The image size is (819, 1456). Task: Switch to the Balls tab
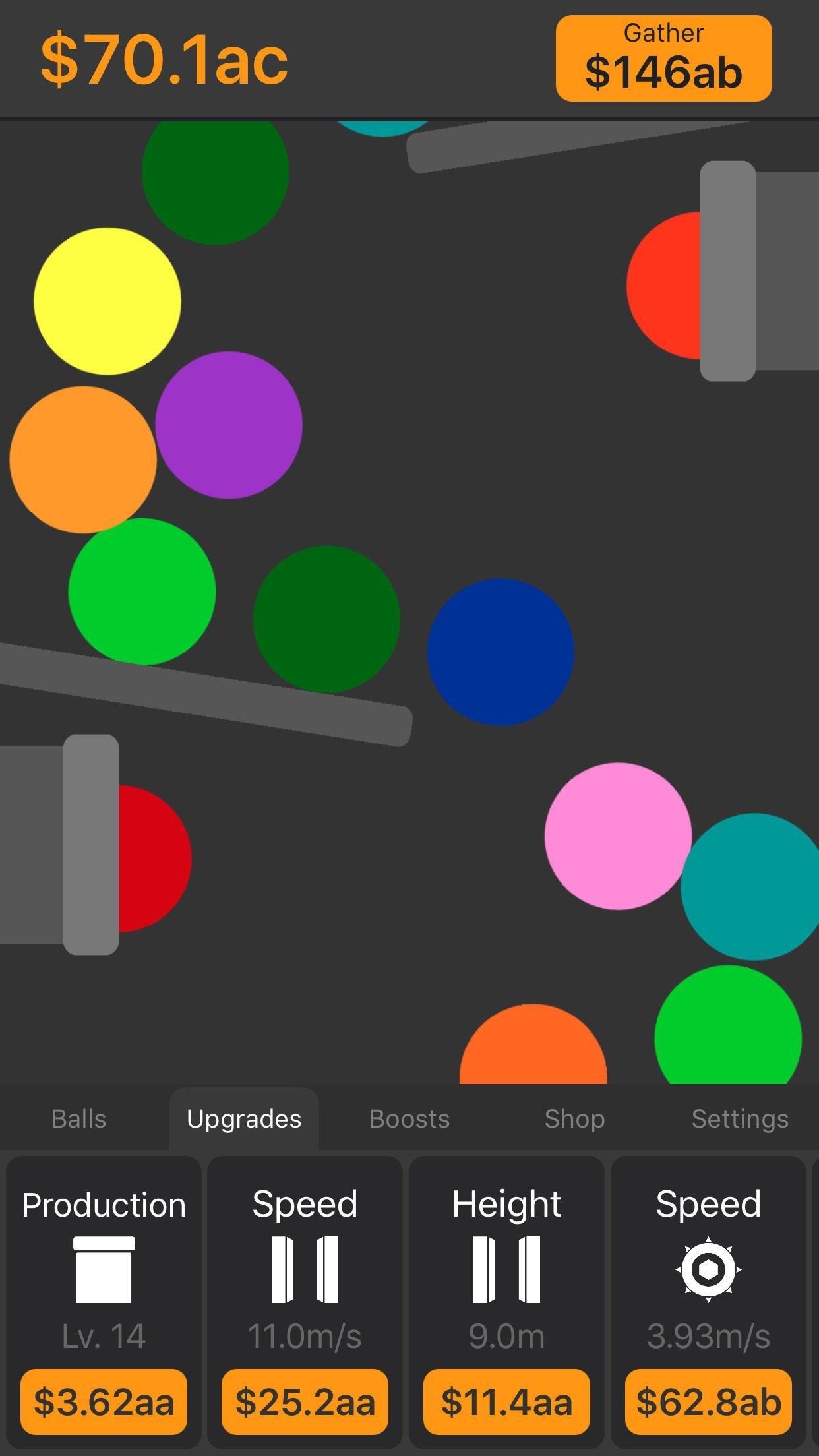point(79,1119)
